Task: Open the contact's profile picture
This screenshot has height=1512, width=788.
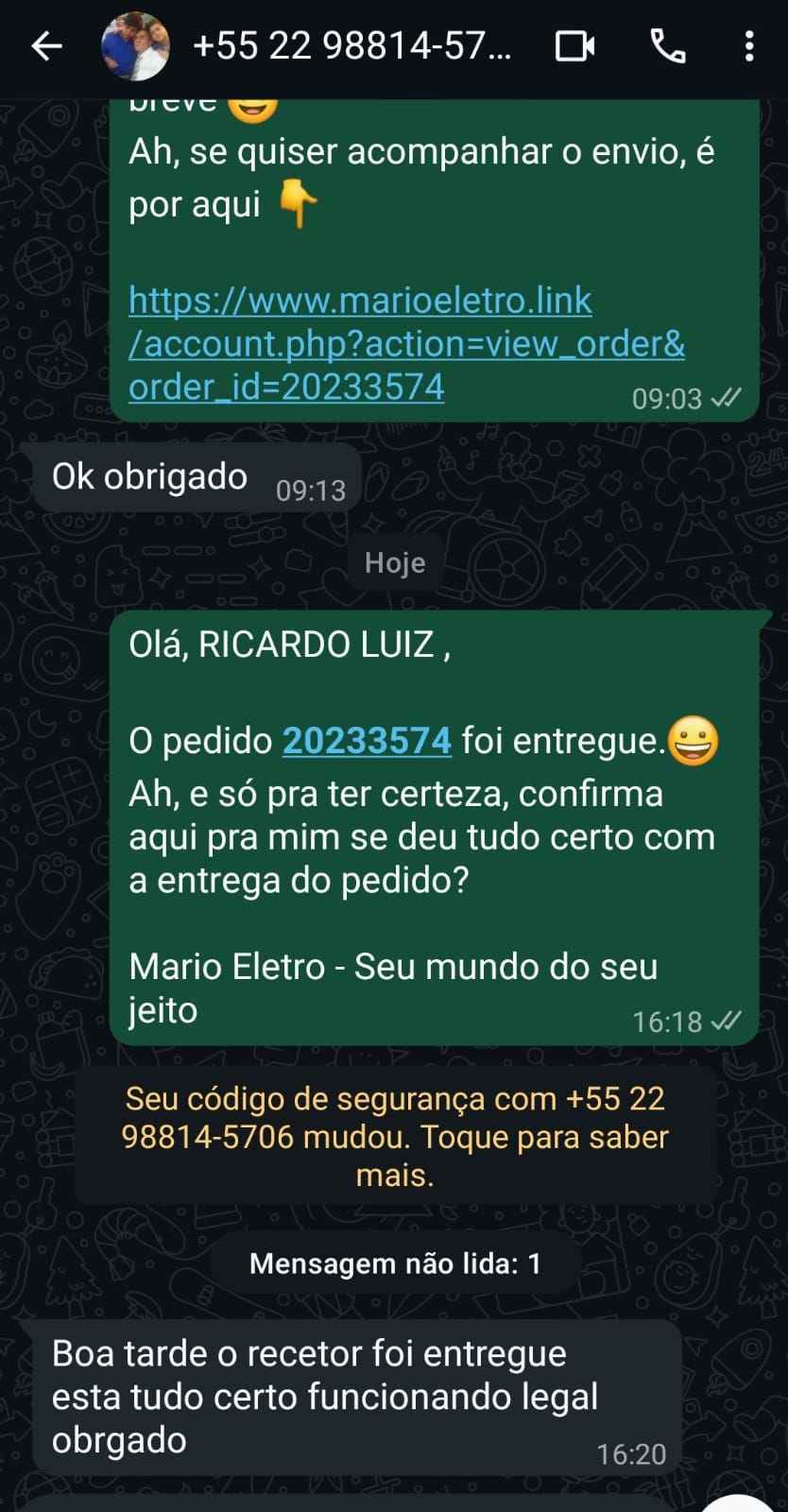Action: click(135, 45)
